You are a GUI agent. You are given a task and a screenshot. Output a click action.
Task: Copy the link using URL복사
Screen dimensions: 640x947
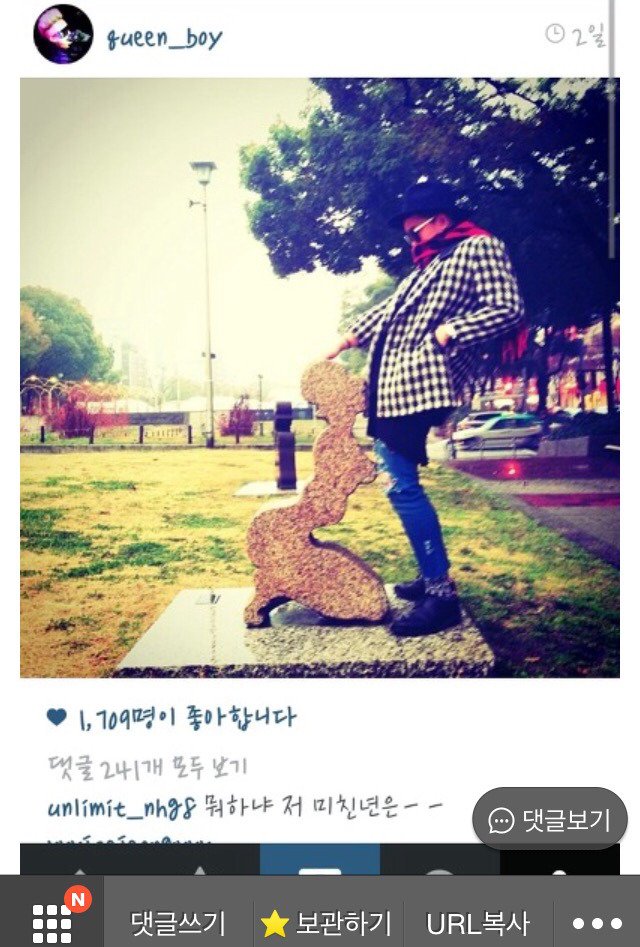(477, 923)
